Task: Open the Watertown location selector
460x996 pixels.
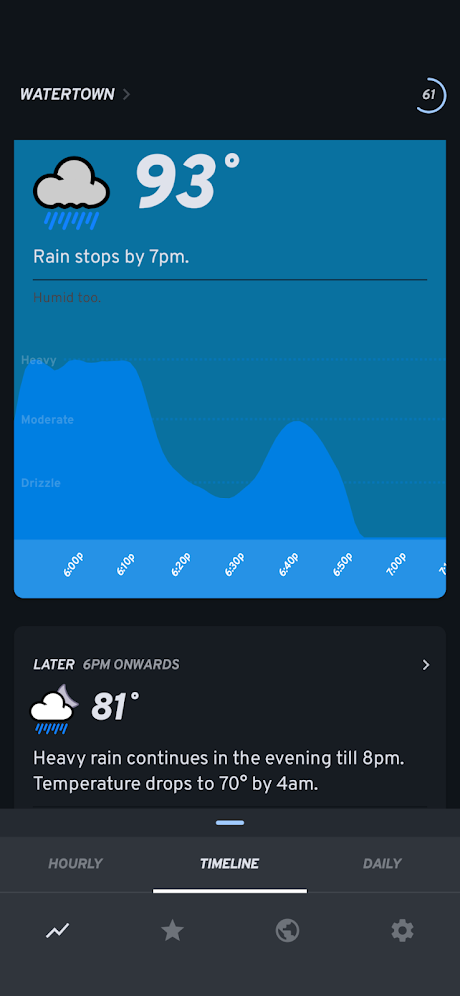Action: point(75,95)
